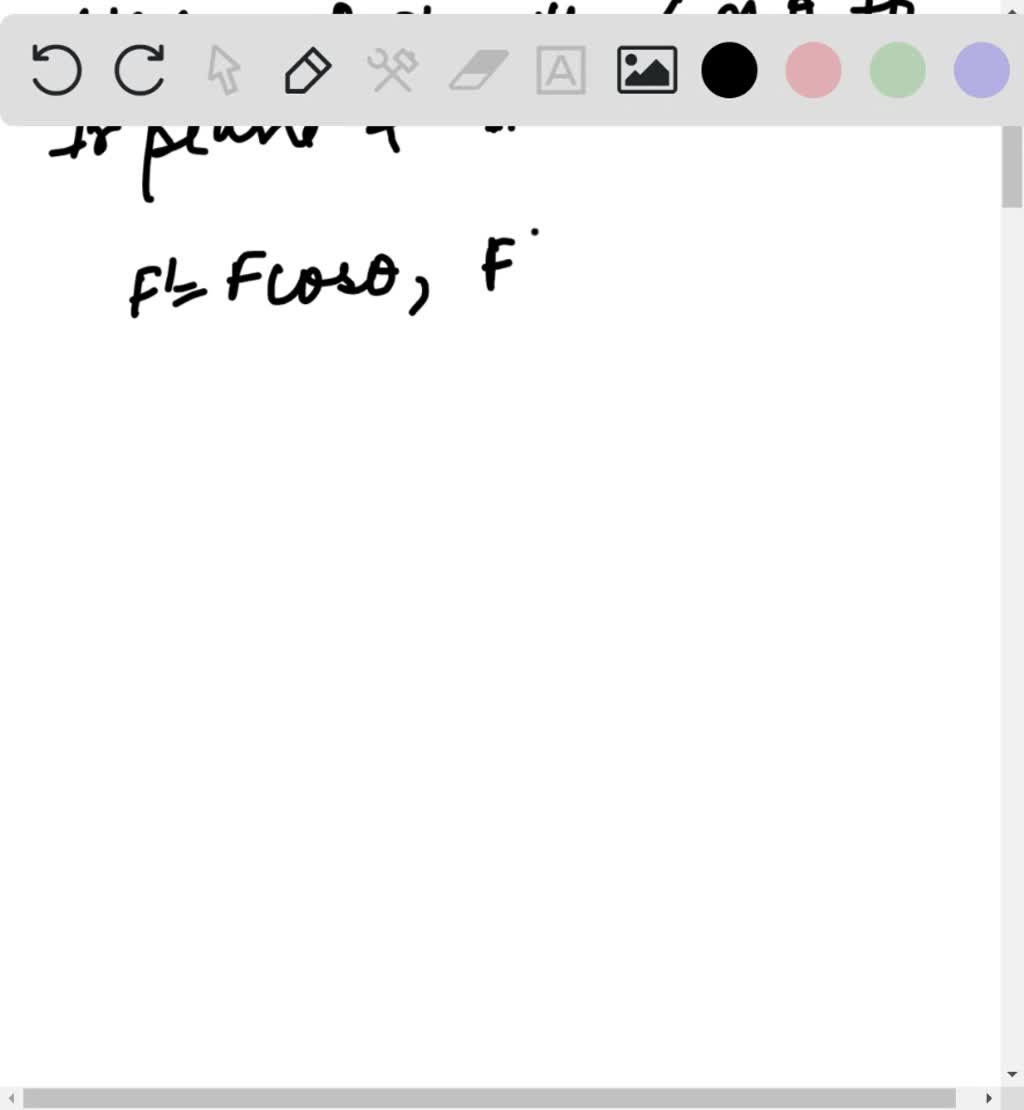Screen dimensions: 1024x1110
Task: Choose the black ink color
Action: (729, 71)
